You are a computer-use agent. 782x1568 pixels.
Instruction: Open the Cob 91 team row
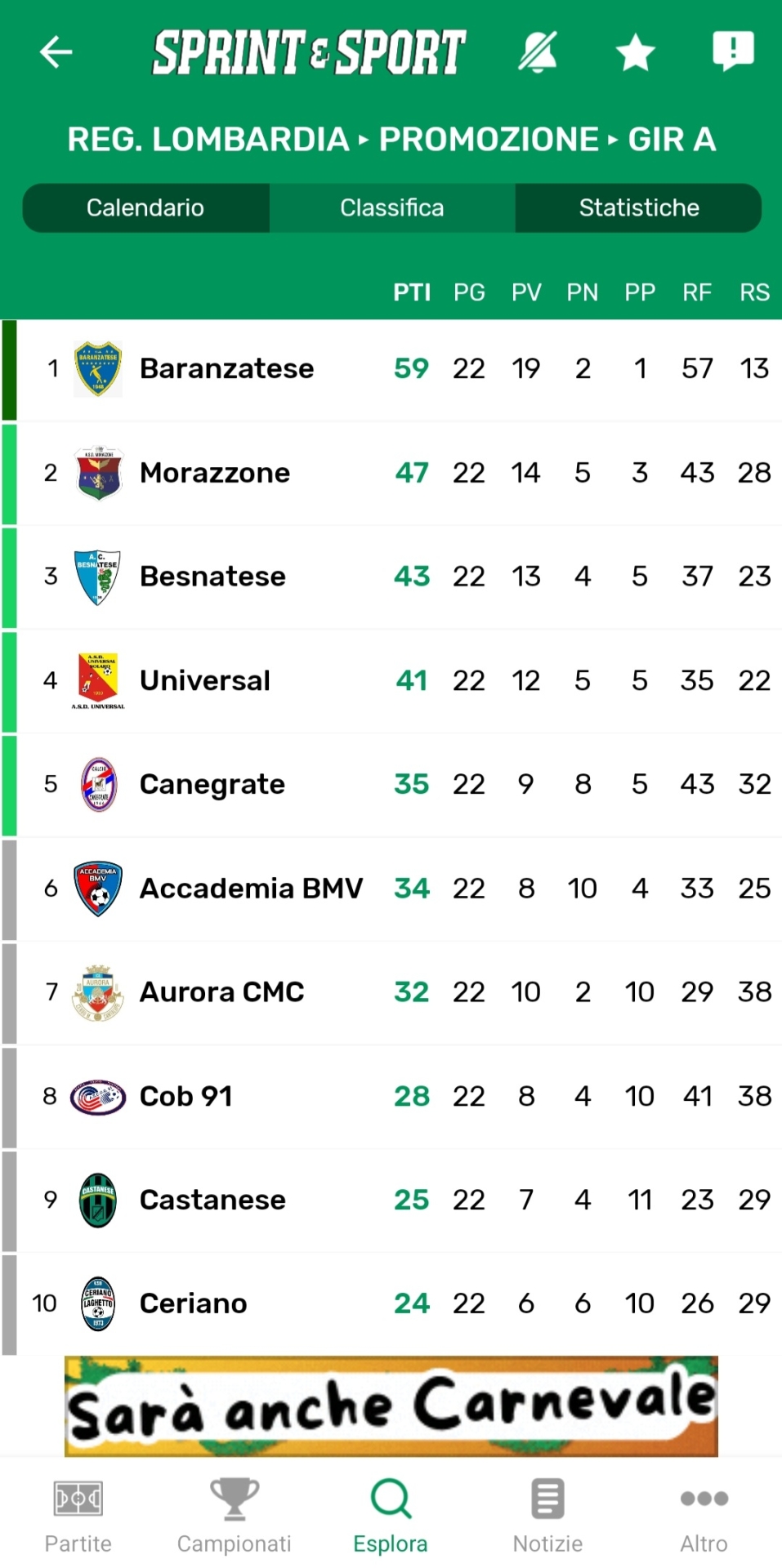(391, 1096)
